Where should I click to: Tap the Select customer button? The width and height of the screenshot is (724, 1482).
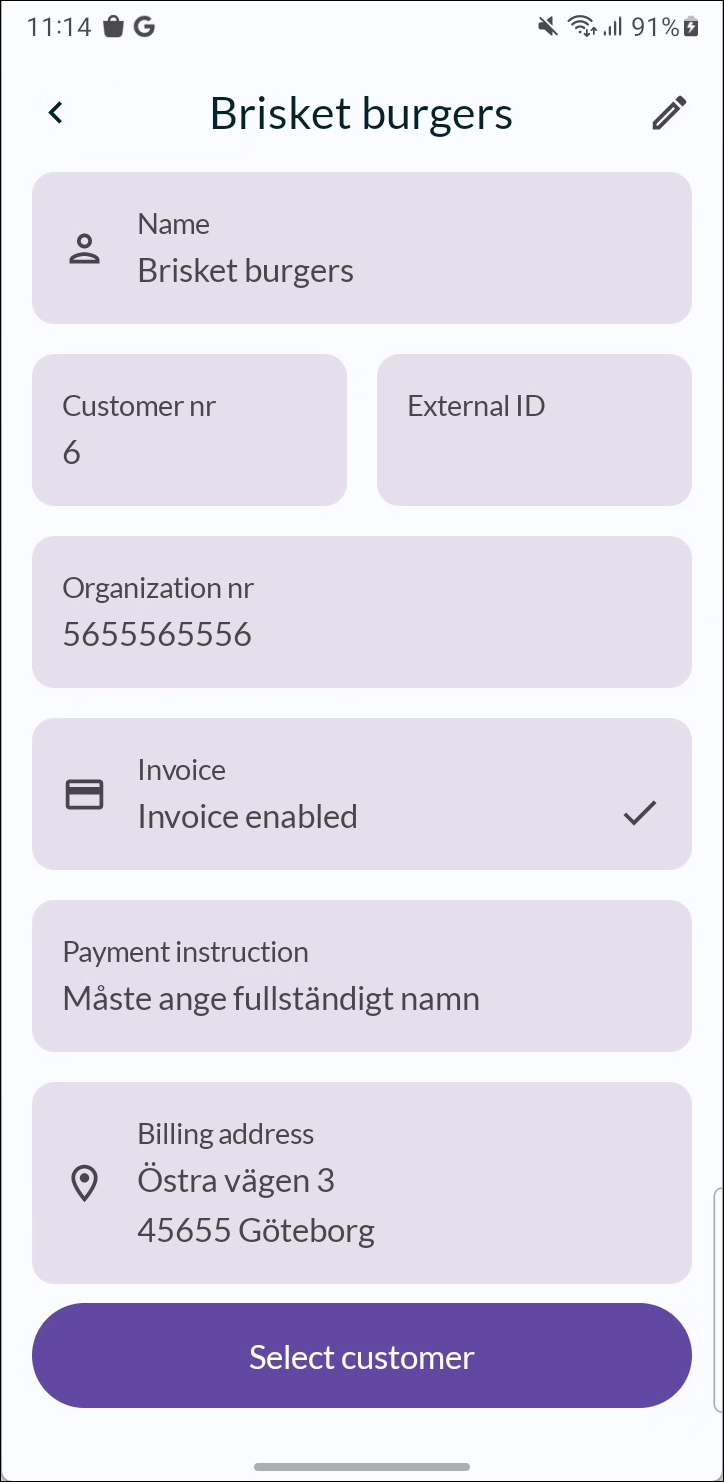[362, 1356]
